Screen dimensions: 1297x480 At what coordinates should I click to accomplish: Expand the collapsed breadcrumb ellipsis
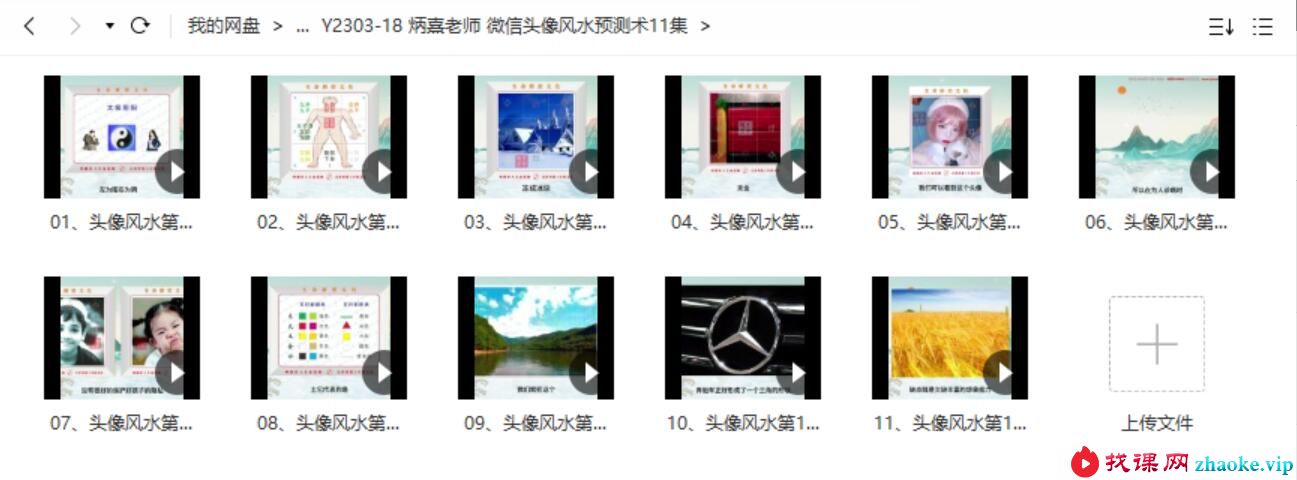(302, 27)
